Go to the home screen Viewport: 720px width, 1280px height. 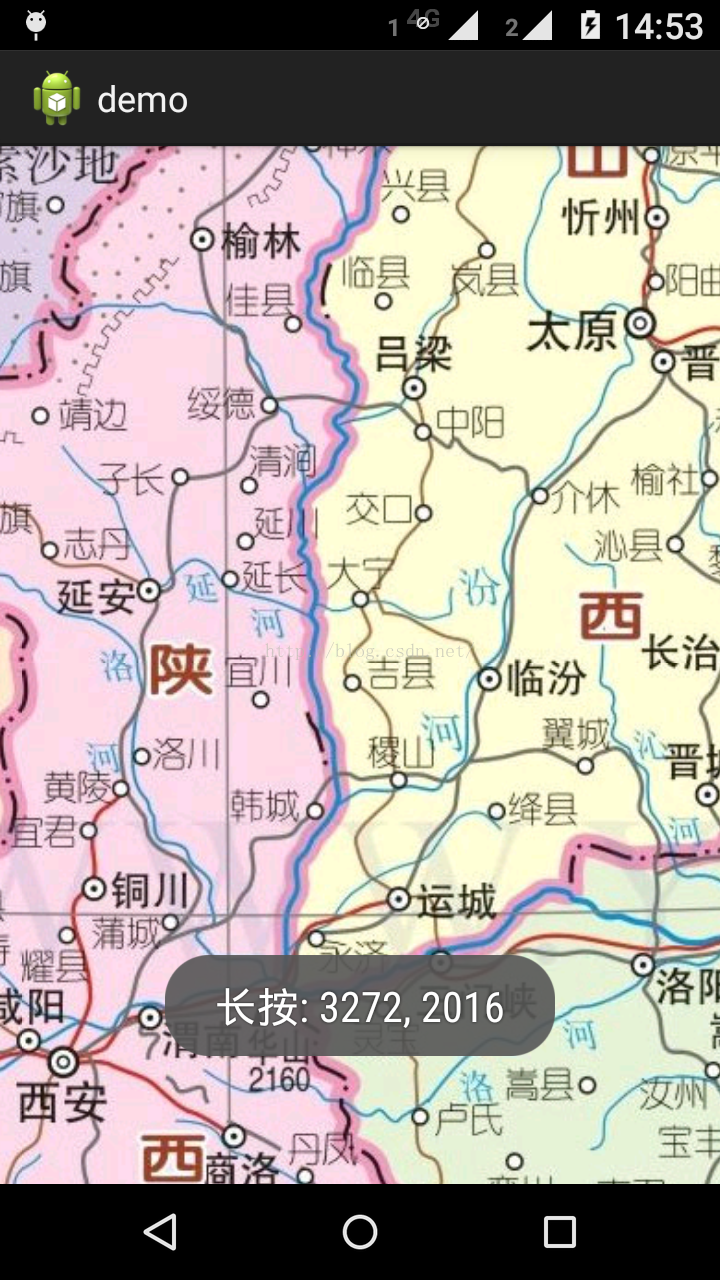(x=360, y=1232)
